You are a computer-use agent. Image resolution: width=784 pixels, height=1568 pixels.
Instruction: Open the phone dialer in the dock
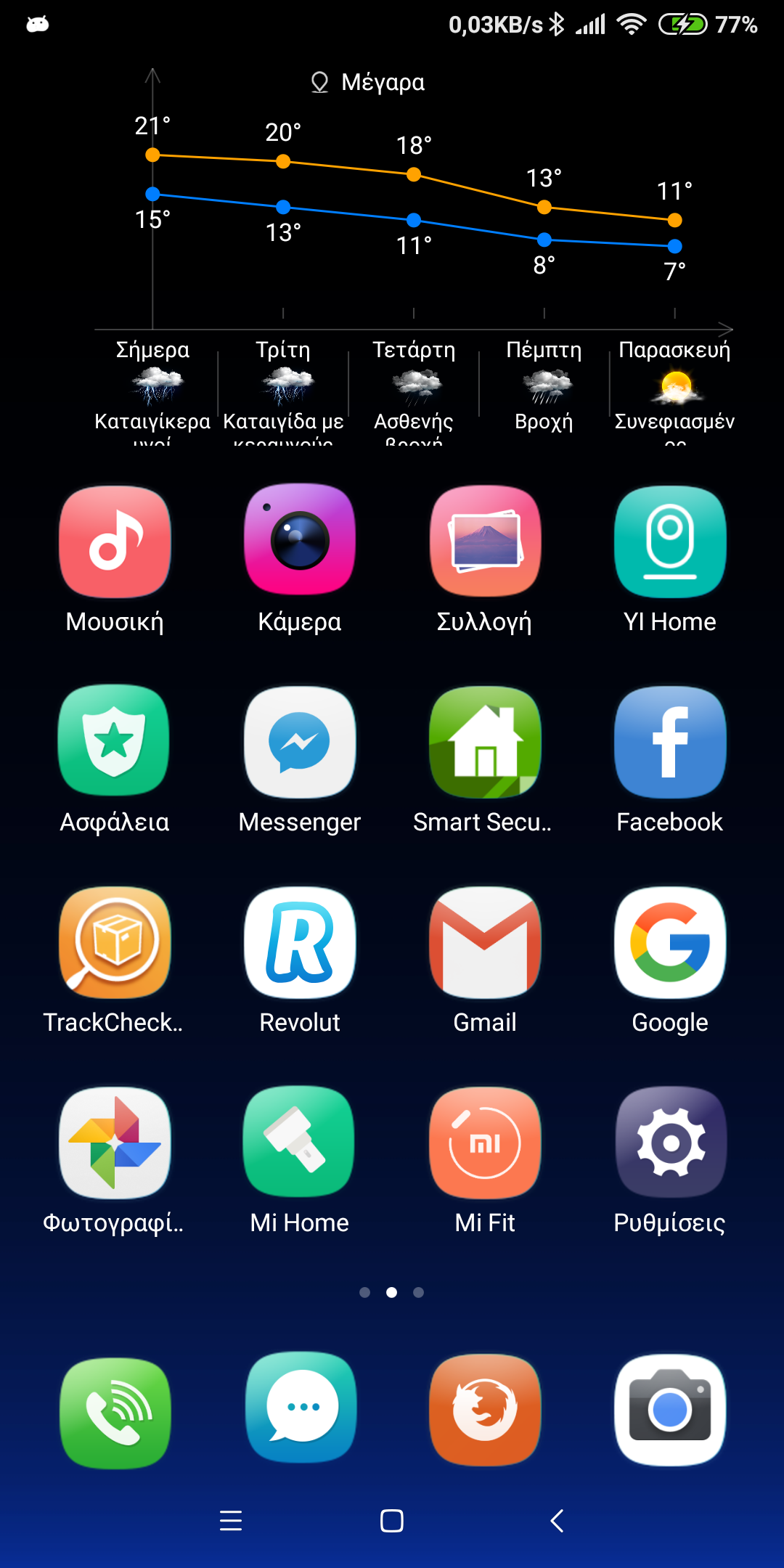click(x=115, y=1412)
